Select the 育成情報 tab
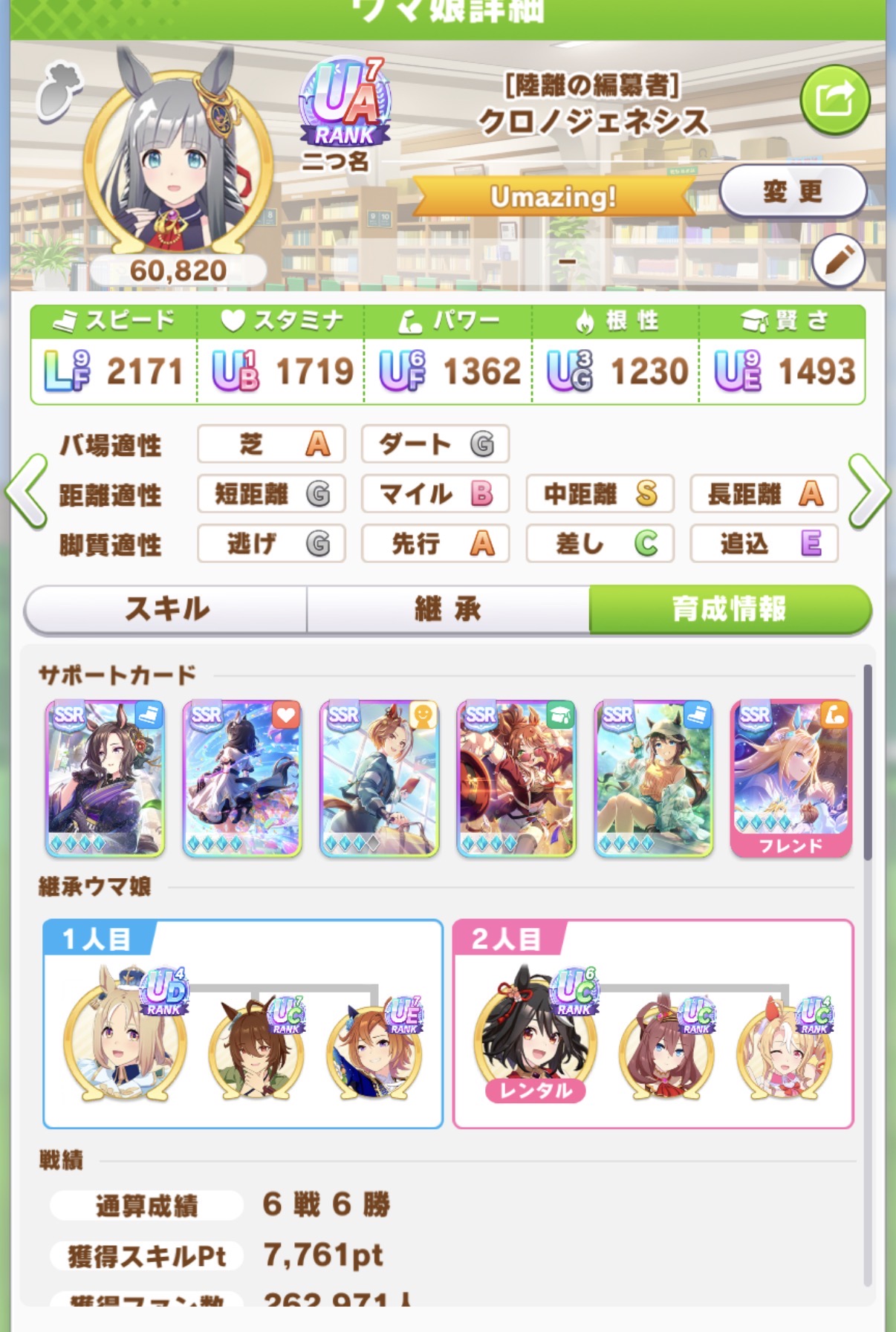 [x=729, y=609]
